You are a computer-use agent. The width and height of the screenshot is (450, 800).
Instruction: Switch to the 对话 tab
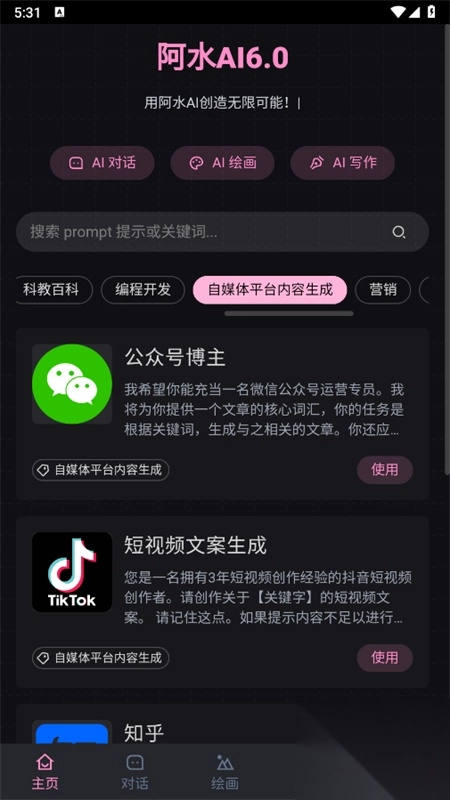point(135,772)
